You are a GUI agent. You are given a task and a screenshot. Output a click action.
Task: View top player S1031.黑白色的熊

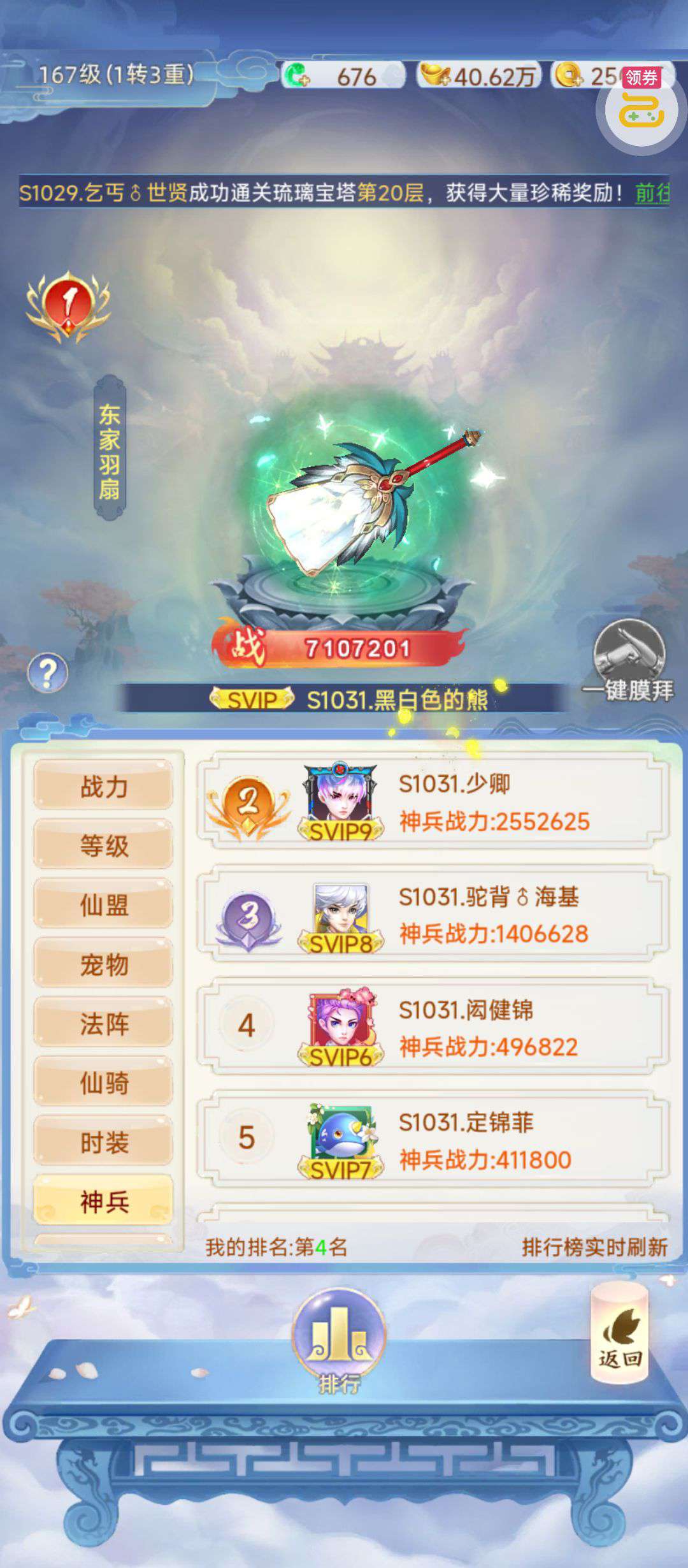pos(396,700)
